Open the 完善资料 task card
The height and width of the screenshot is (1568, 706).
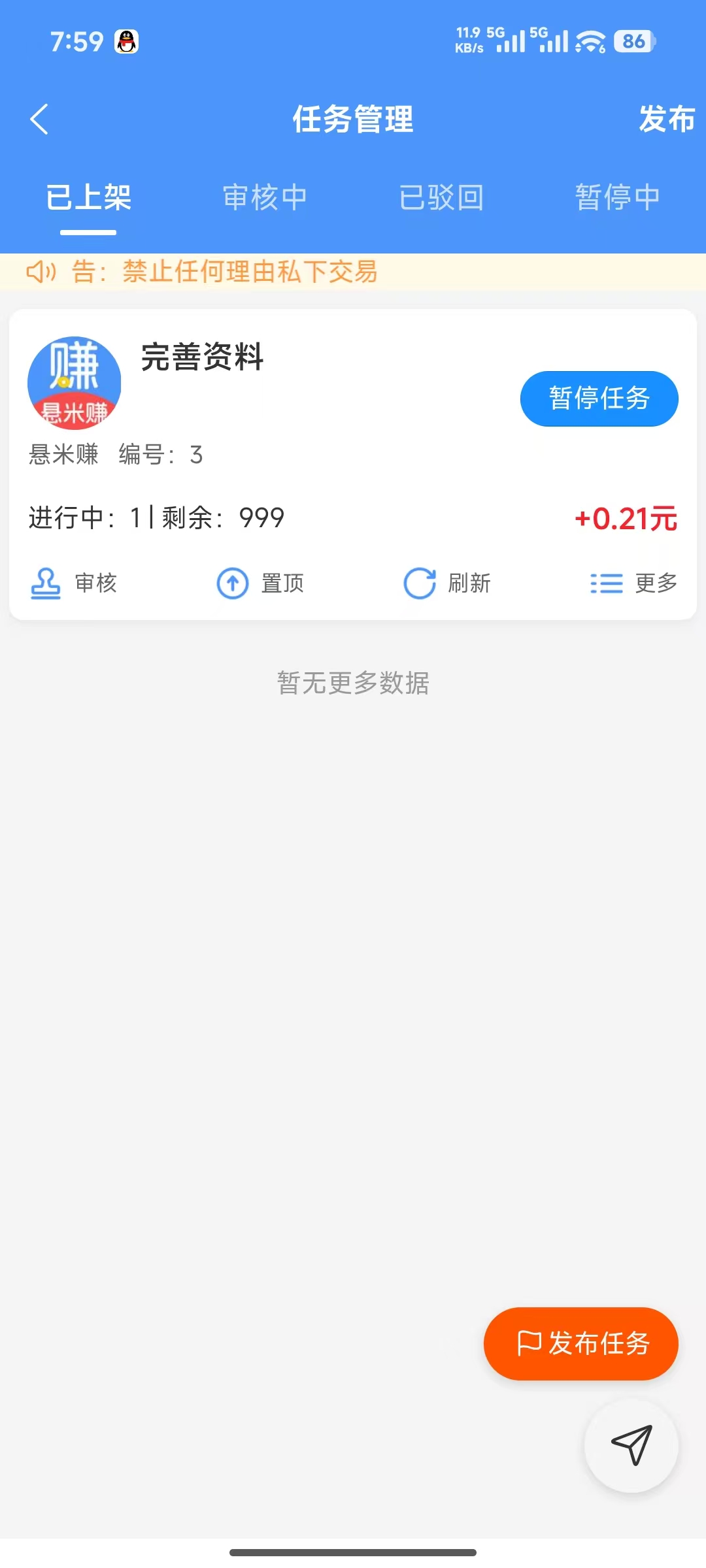tap(203, 358)
